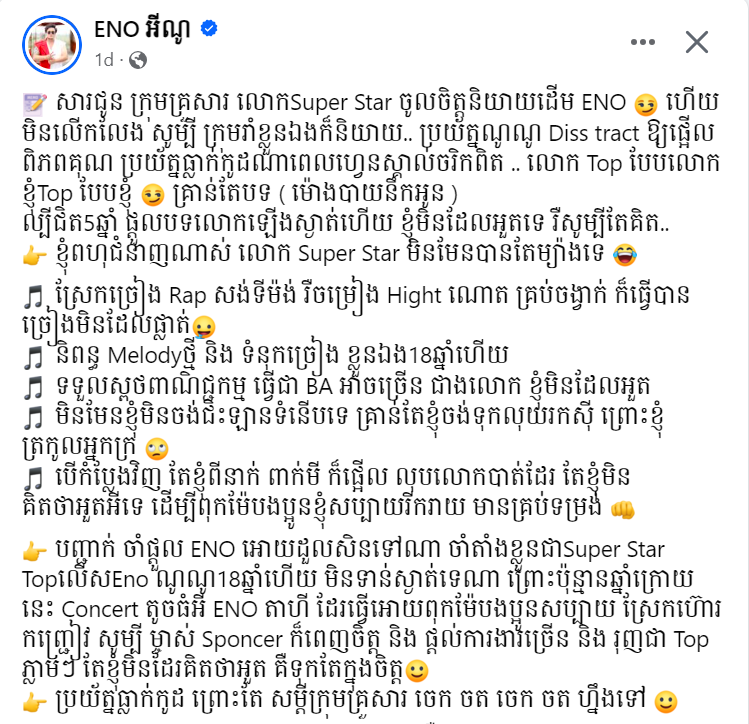Open the ENO page name link
Image resolution: width=749 pixels, height=724 pixels.
pyautogui.click(x=142, y=30)
